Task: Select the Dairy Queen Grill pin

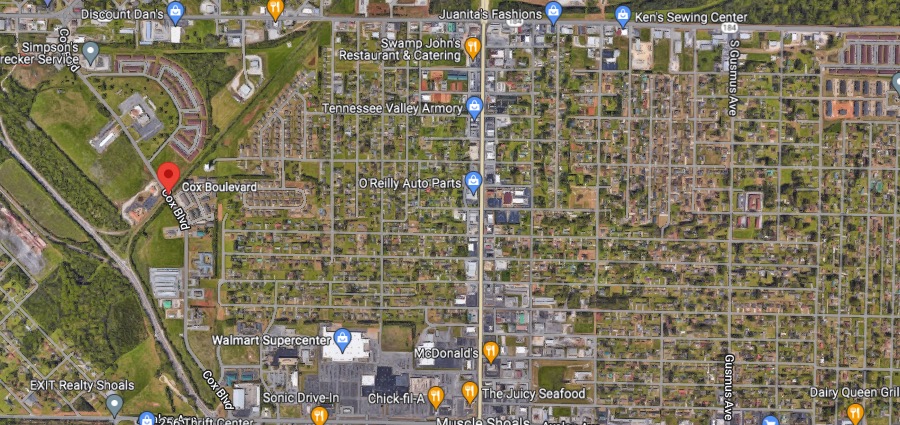Action: [x=854, y=412]
